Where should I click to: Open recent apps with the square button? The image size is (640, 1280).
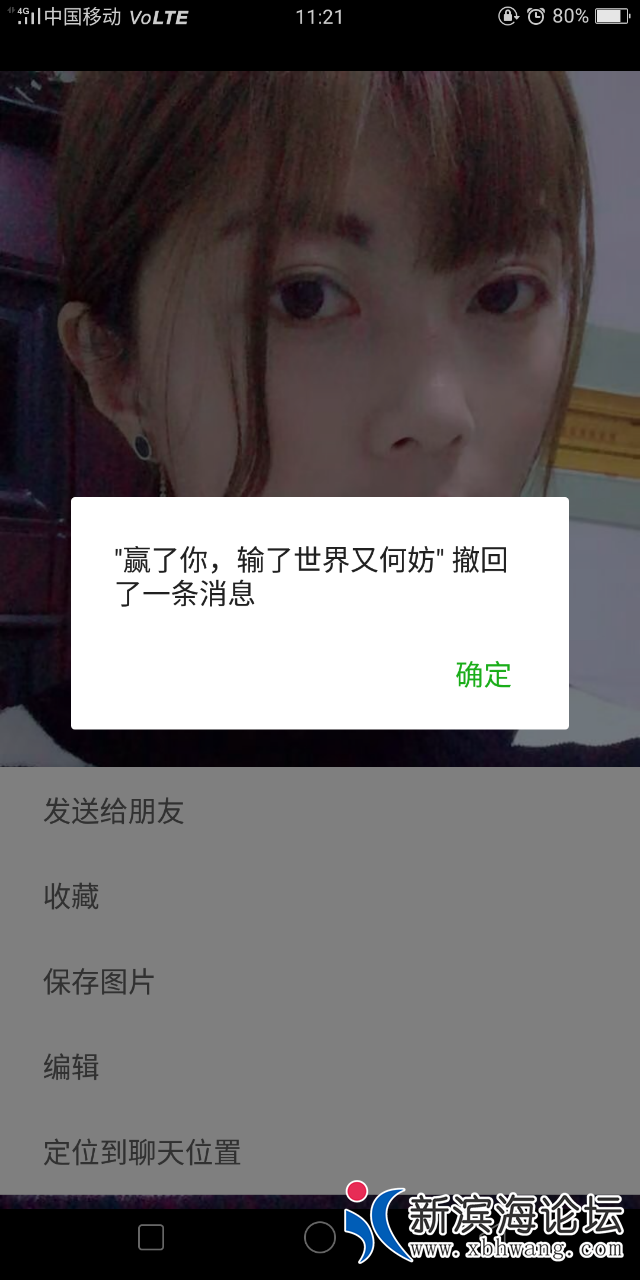click(151, 1238)
